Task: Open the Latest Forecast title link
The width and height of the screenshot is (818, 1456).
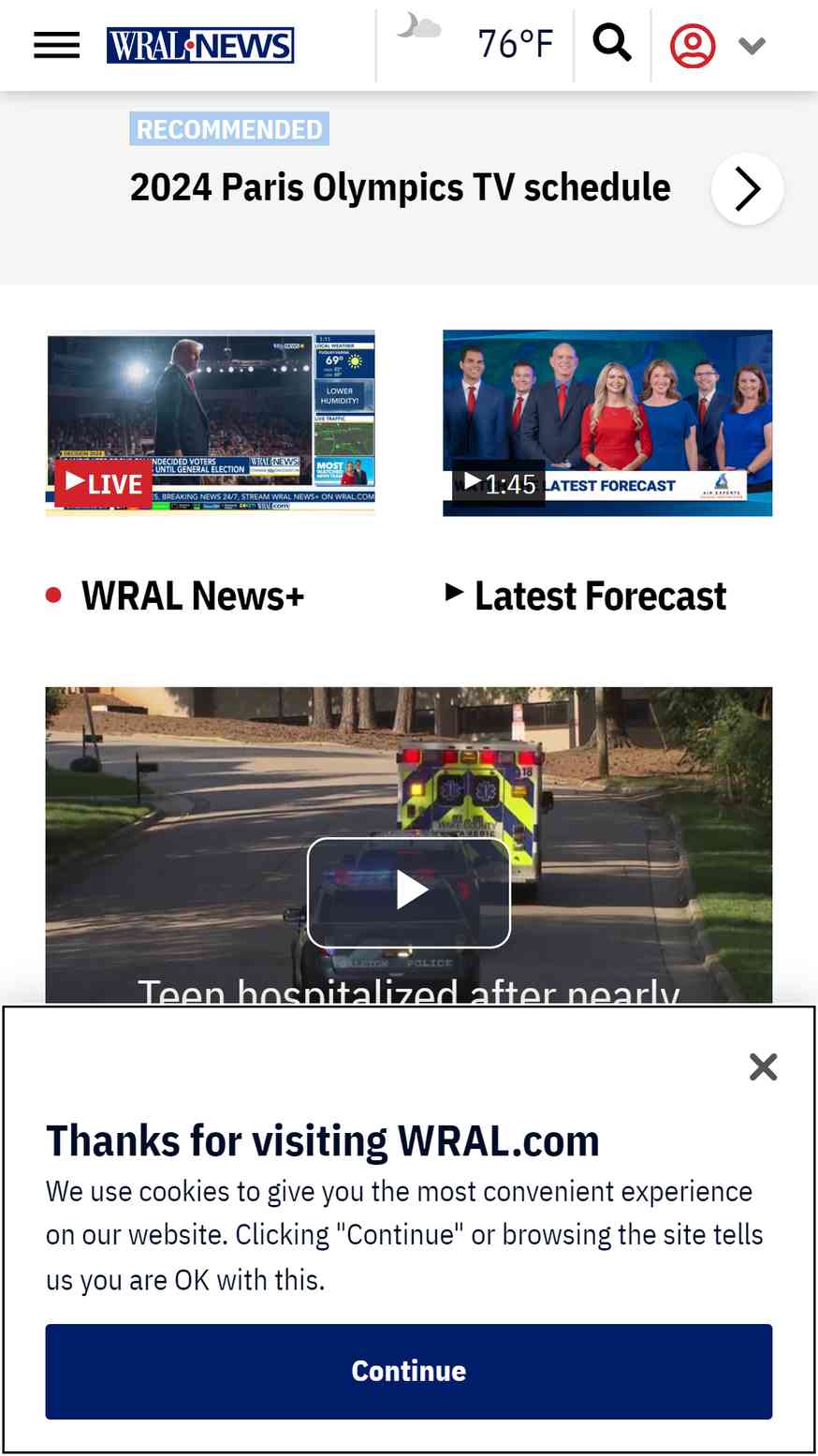Action: (600, 596)
